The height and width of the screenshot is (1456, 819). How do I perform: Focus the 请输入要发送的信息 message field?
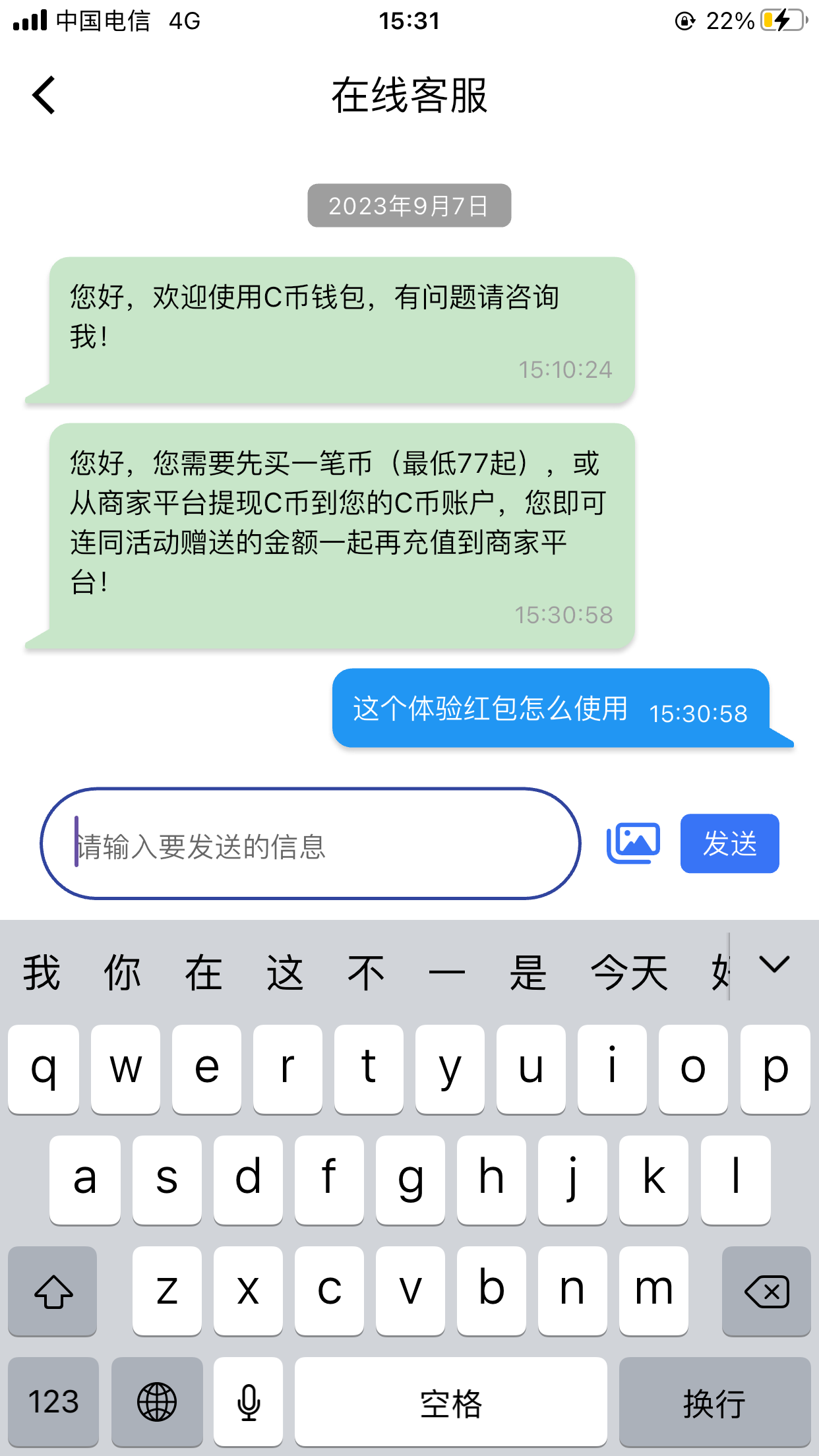click(310, 844)
